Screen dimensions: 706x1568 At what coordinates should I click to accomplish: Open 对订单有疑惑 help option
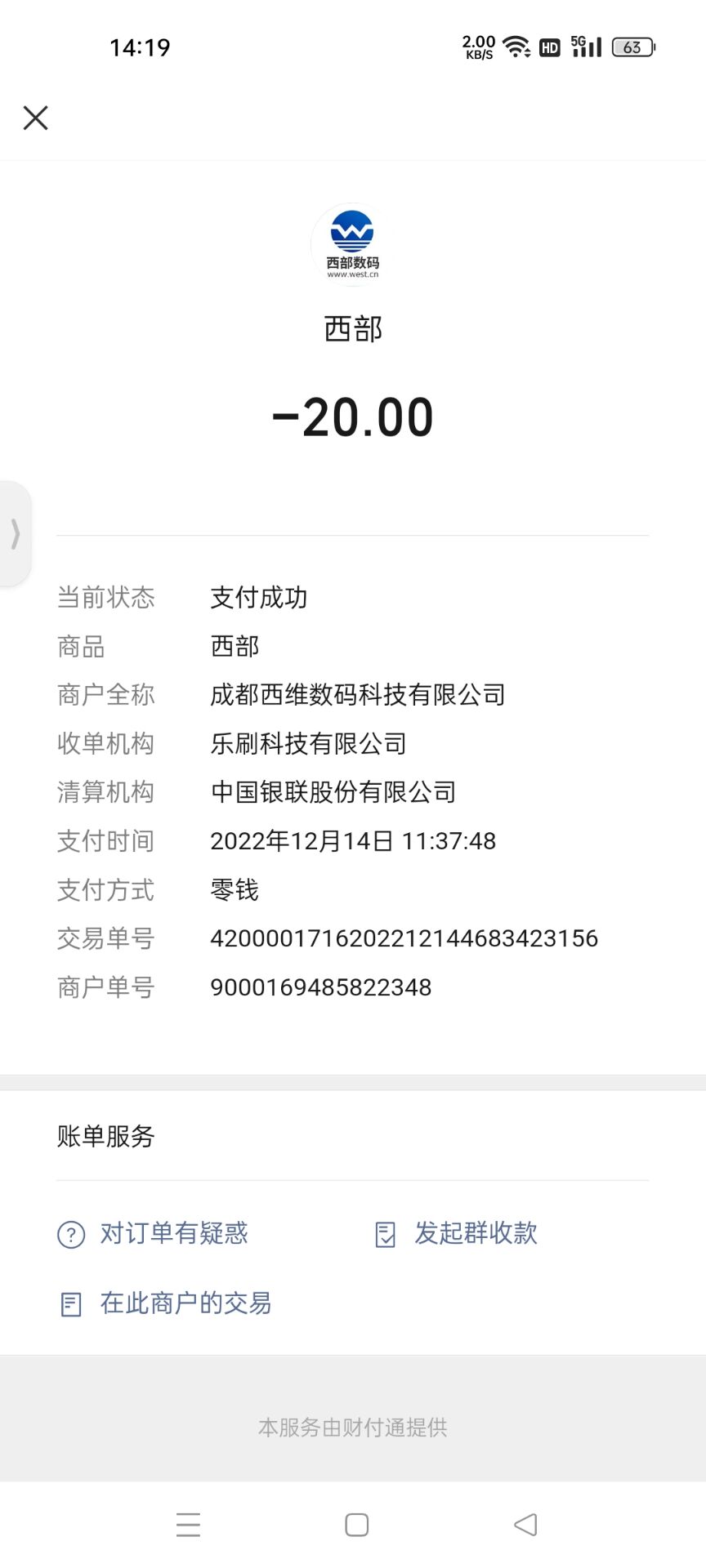tap(154, 1233)
